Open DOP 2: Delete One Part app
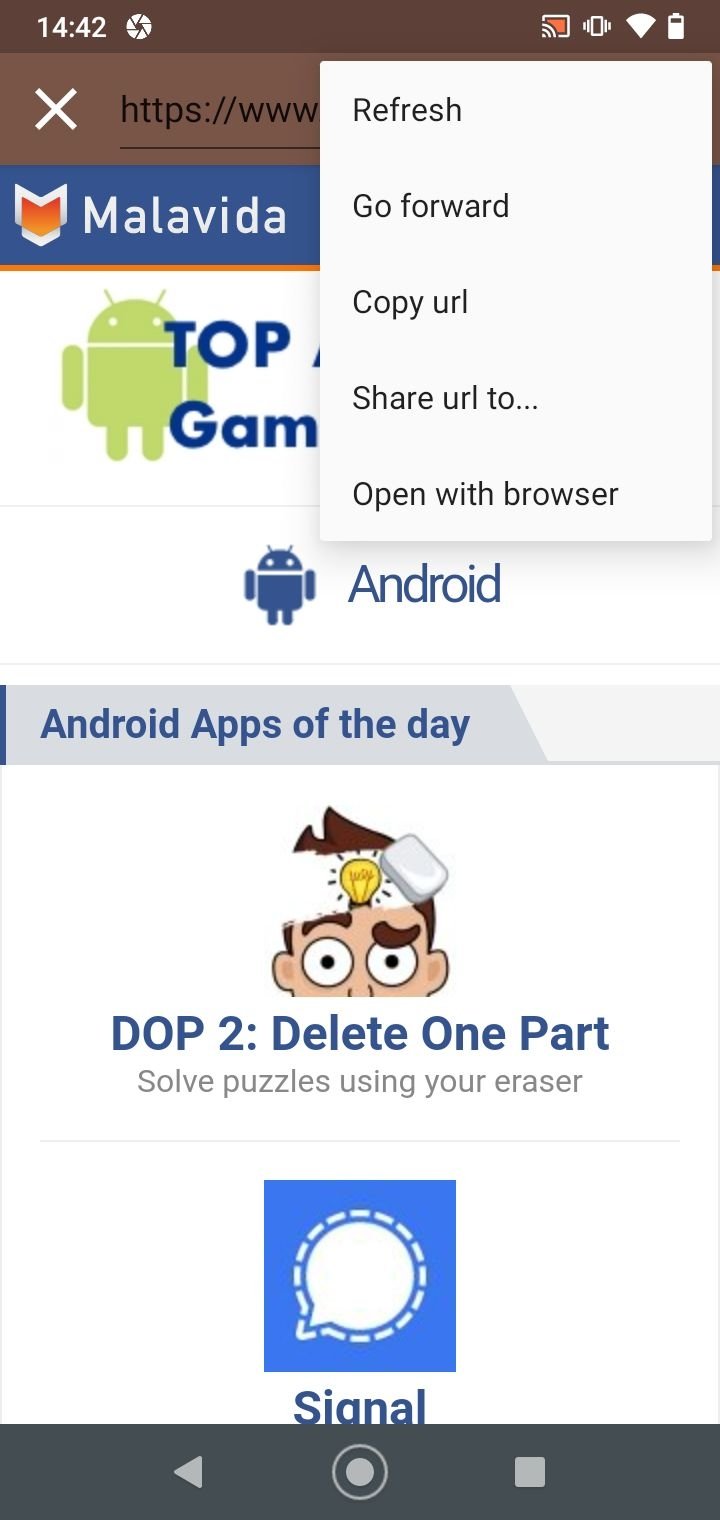Image resolution: width=720 pixels, height=1520 pixels. click(360, 1034)
